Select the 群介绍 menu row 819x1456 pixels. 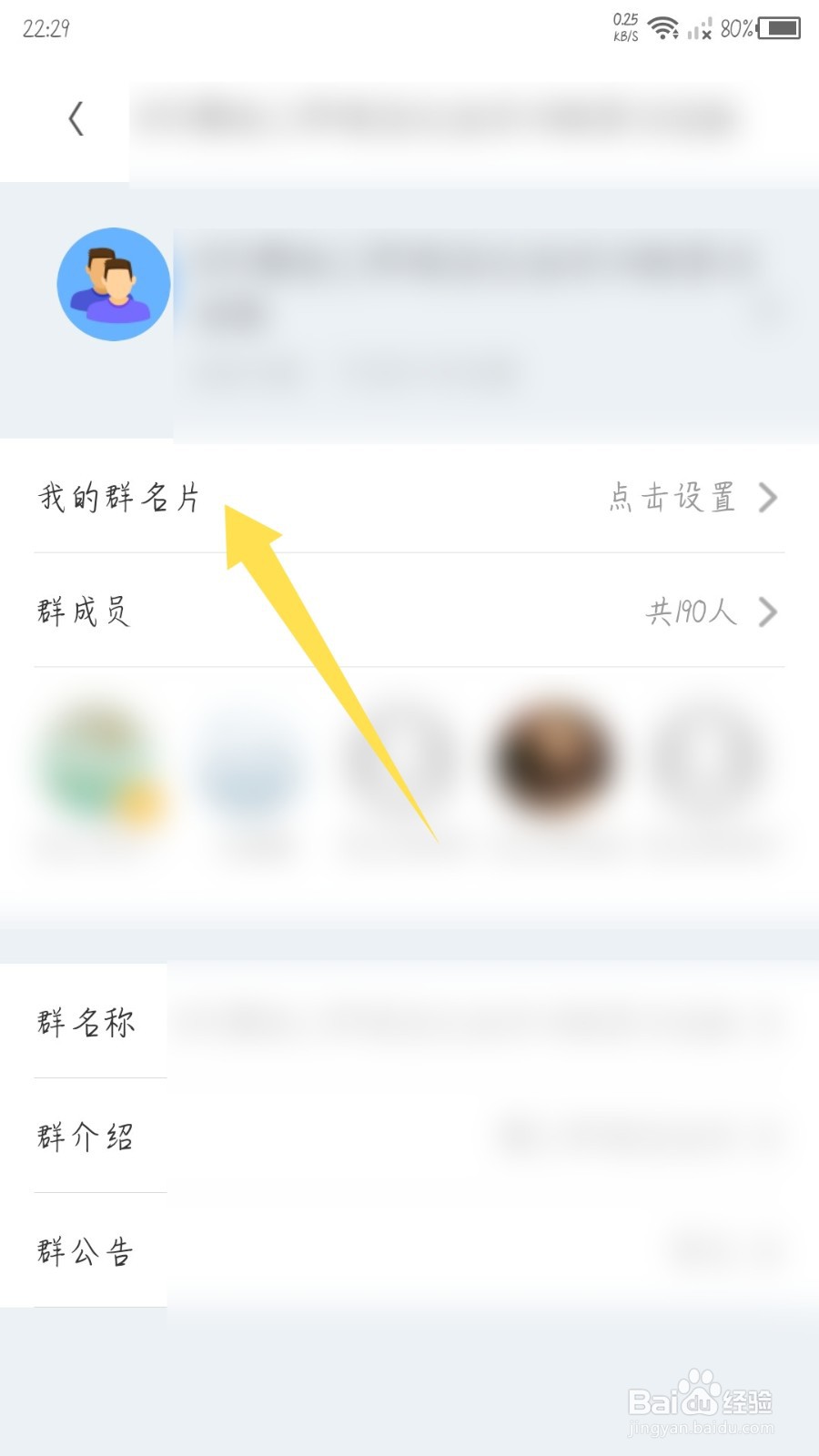pyautogui.click(x=84, y=1137)
